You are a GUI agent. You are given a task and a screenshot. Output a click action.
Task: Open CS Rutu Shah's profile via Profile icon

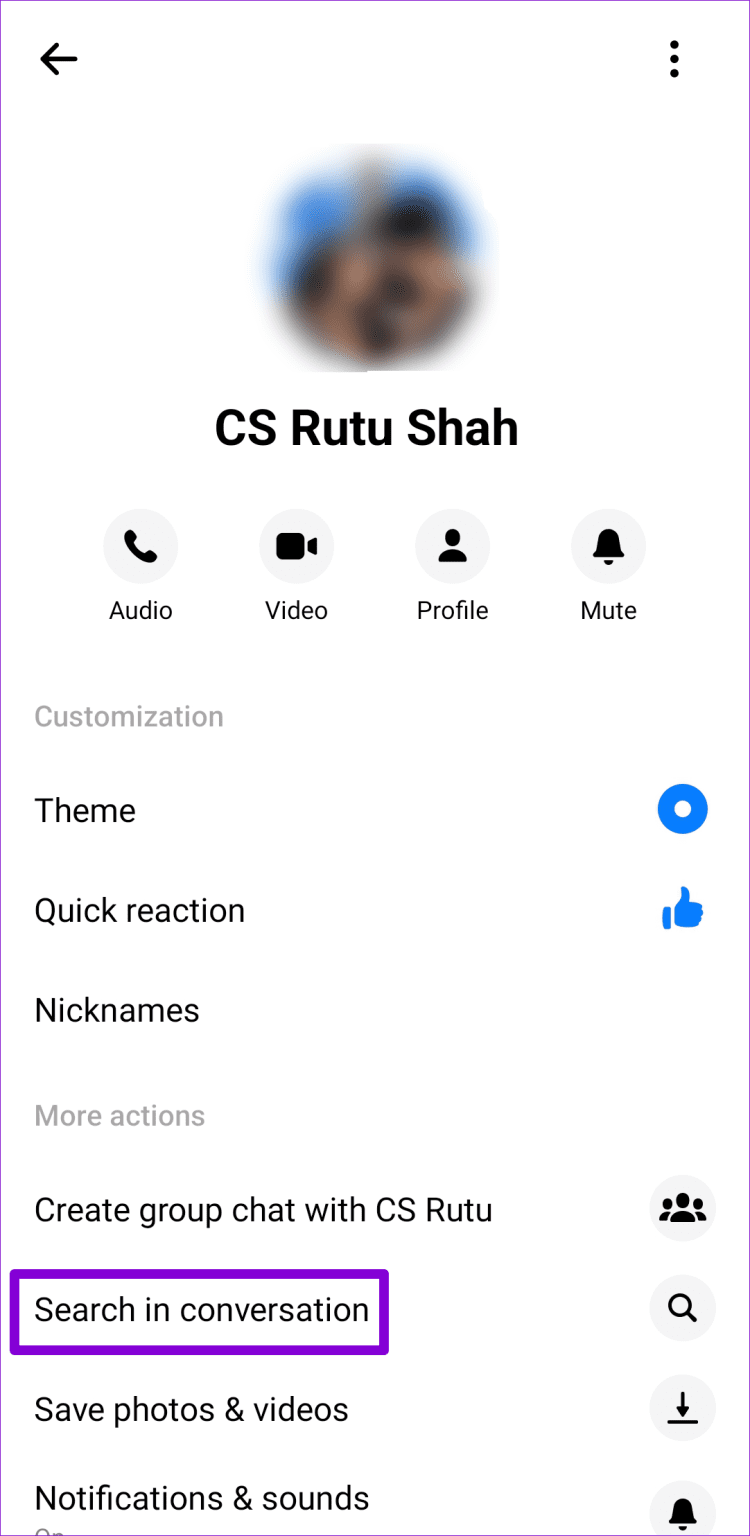point(452,546)
